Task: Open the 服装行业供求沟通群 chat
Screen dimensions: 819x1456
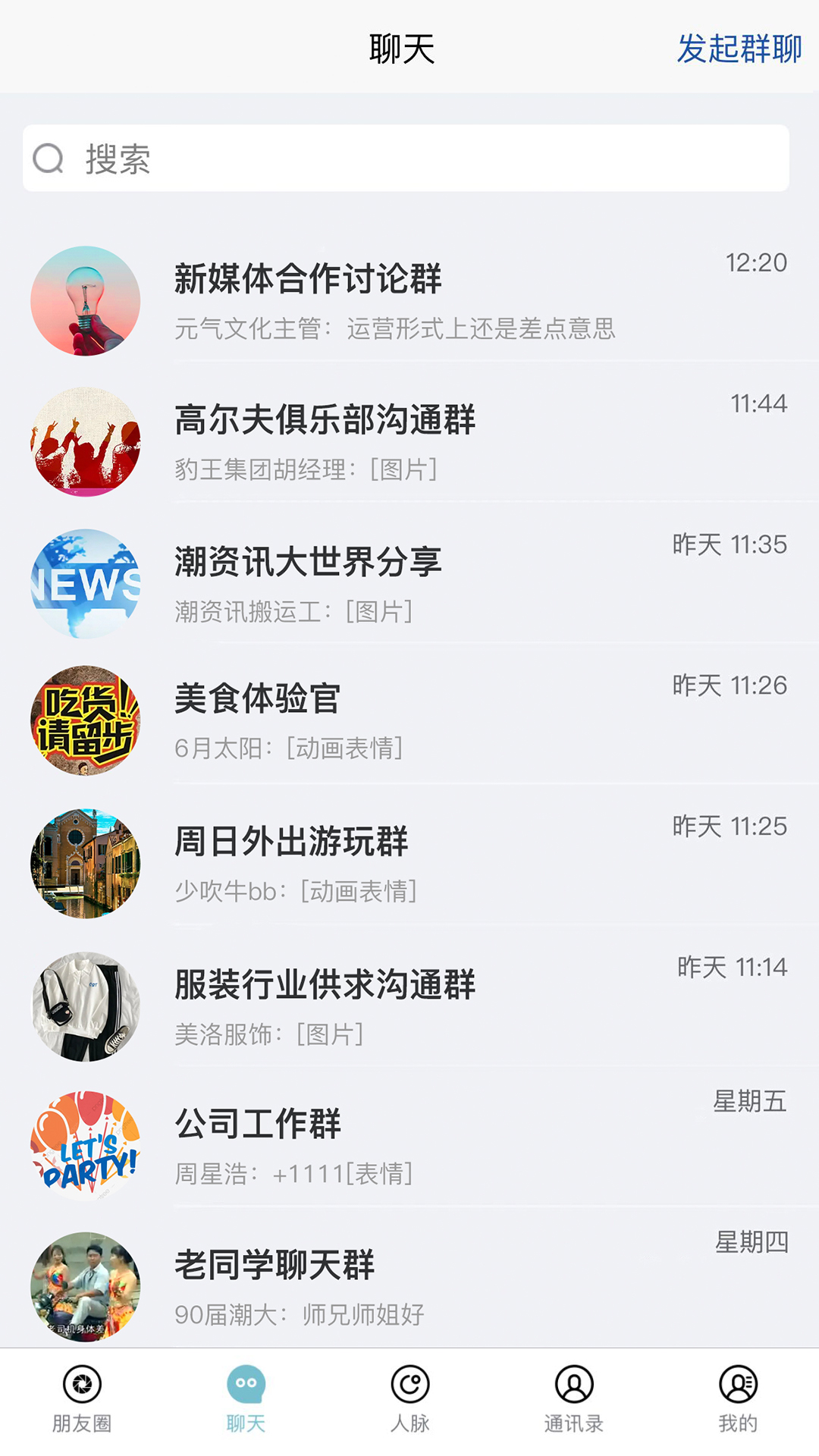Action: [409, 1006]
